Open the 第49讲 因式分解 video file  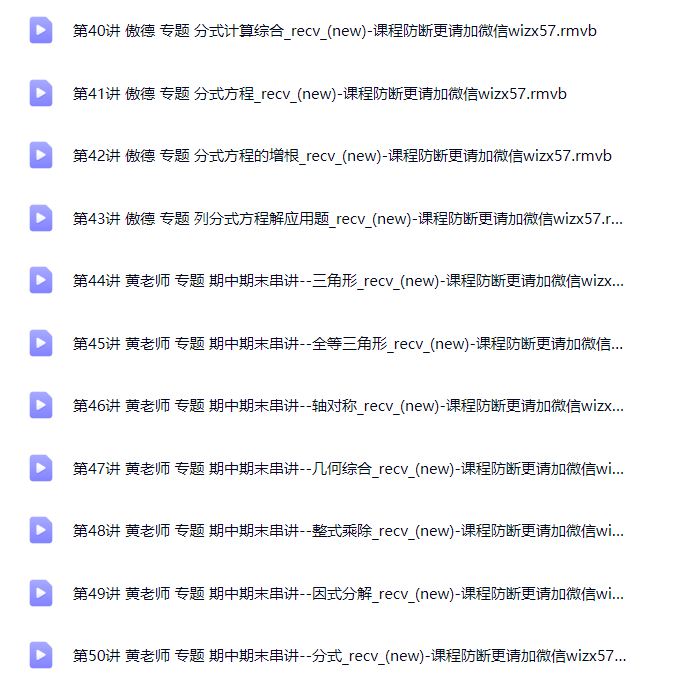[x=348, y=593]
